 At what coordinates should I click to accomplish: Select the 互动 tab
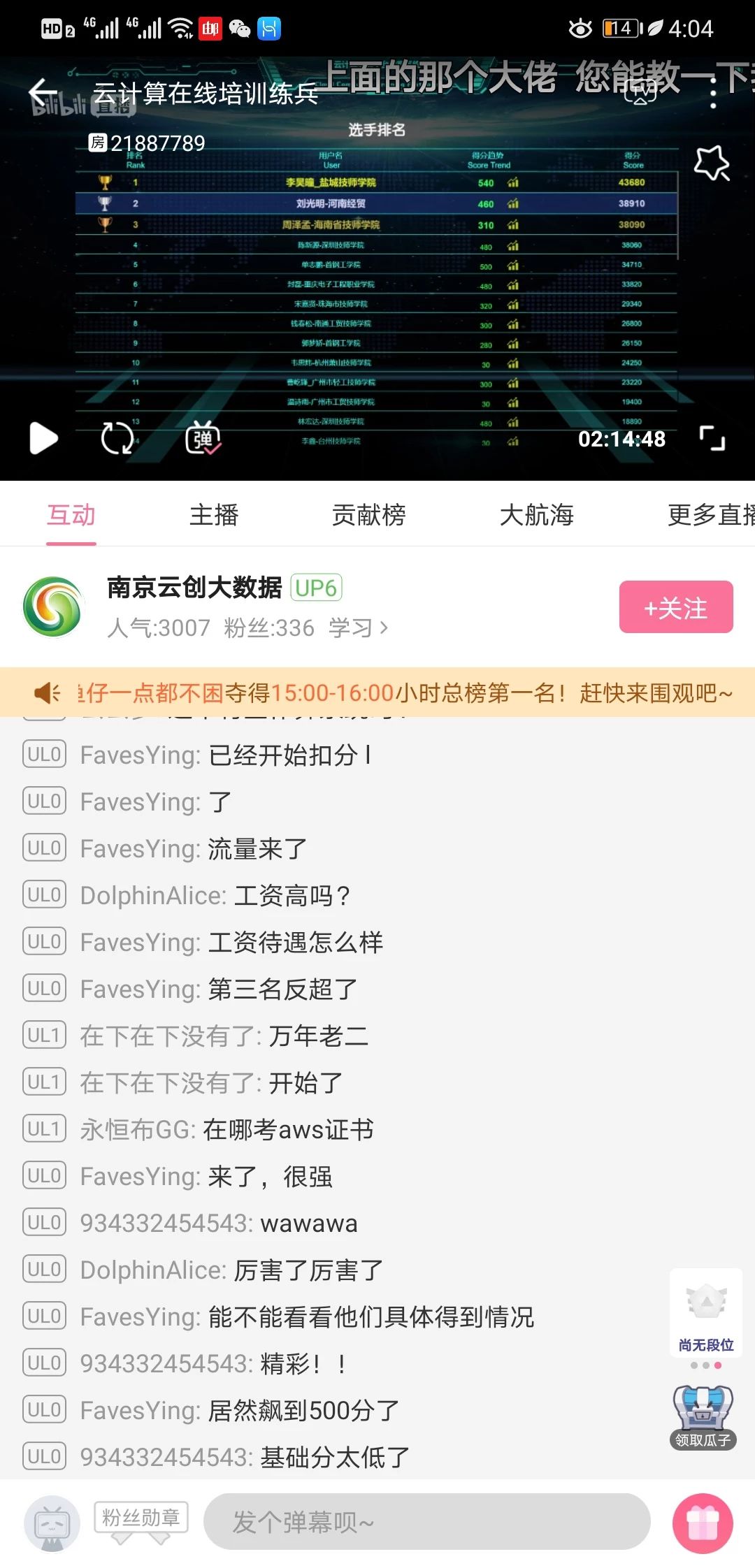pos(71,515)
